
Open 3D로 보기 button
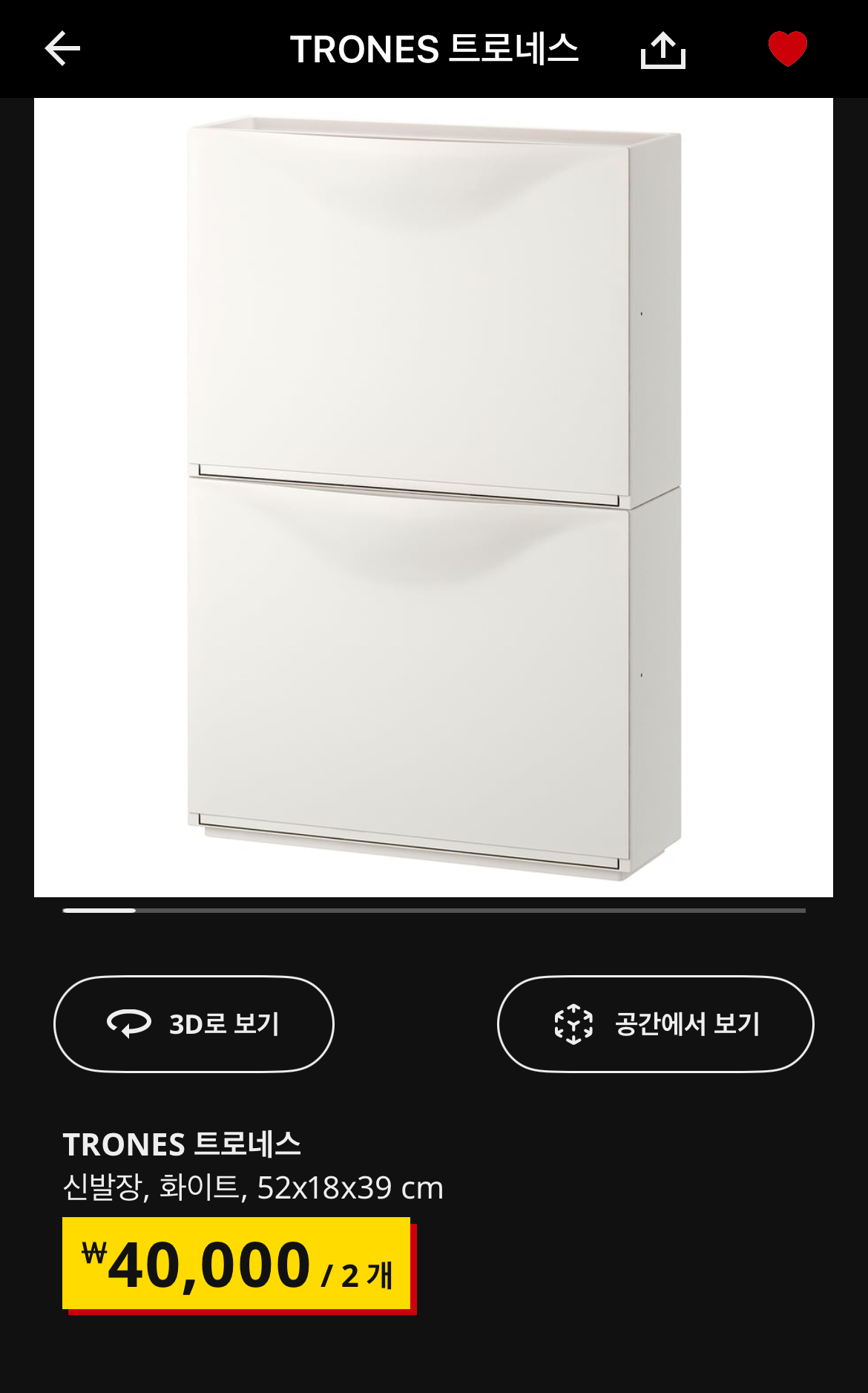pos(193,1023)
